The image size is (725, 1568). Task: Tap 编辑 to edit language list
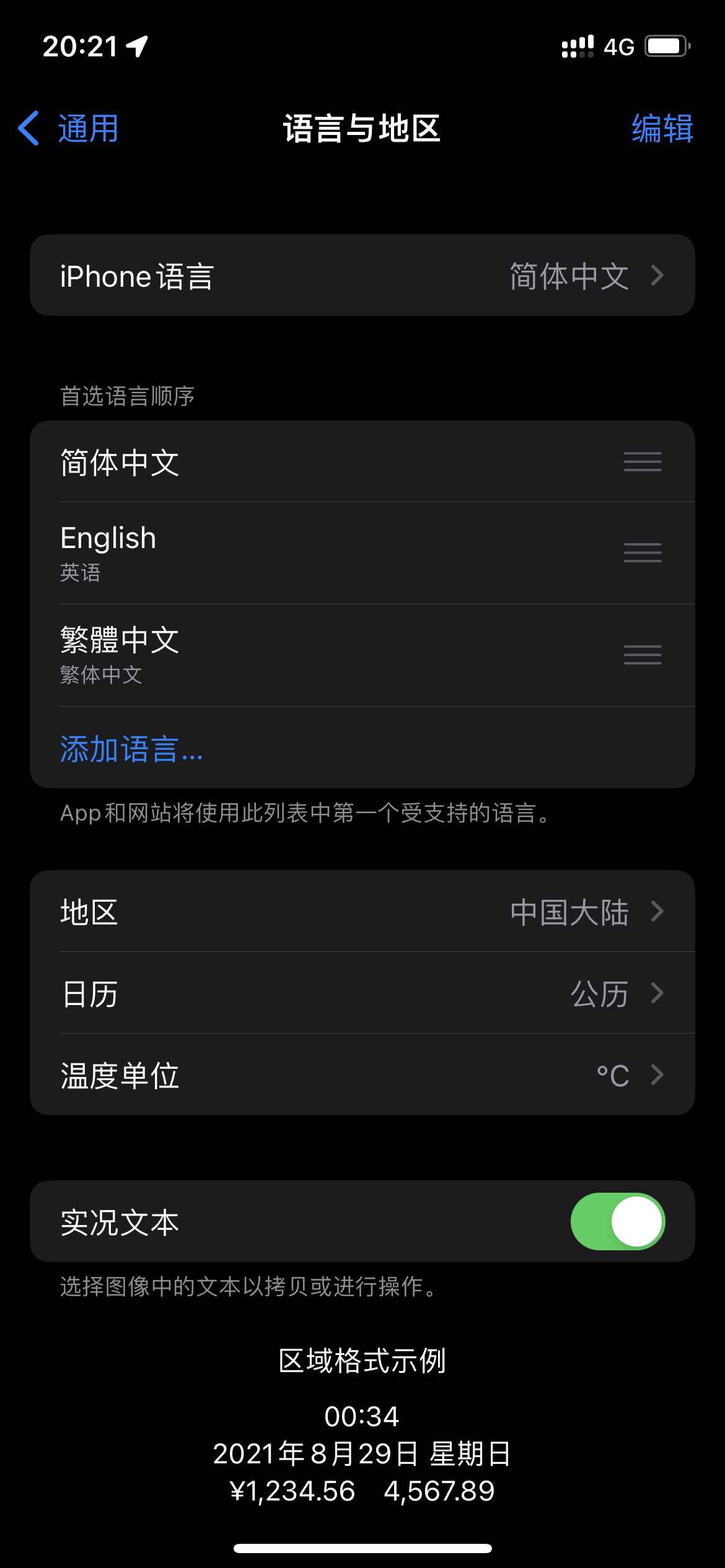[662, 129]
